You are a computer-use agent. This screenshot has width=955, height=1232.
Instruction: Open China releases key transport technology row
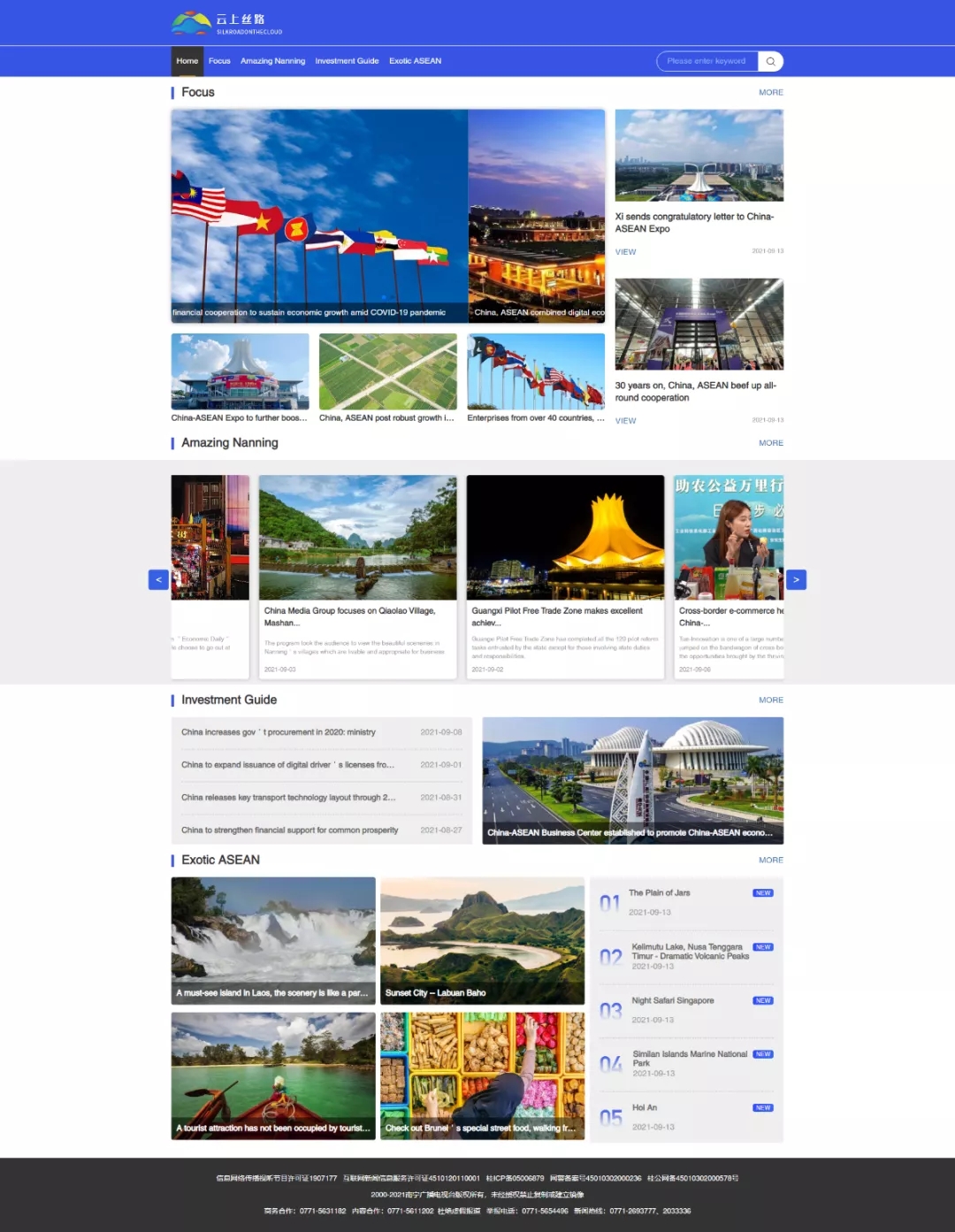[x=288, y=798]
